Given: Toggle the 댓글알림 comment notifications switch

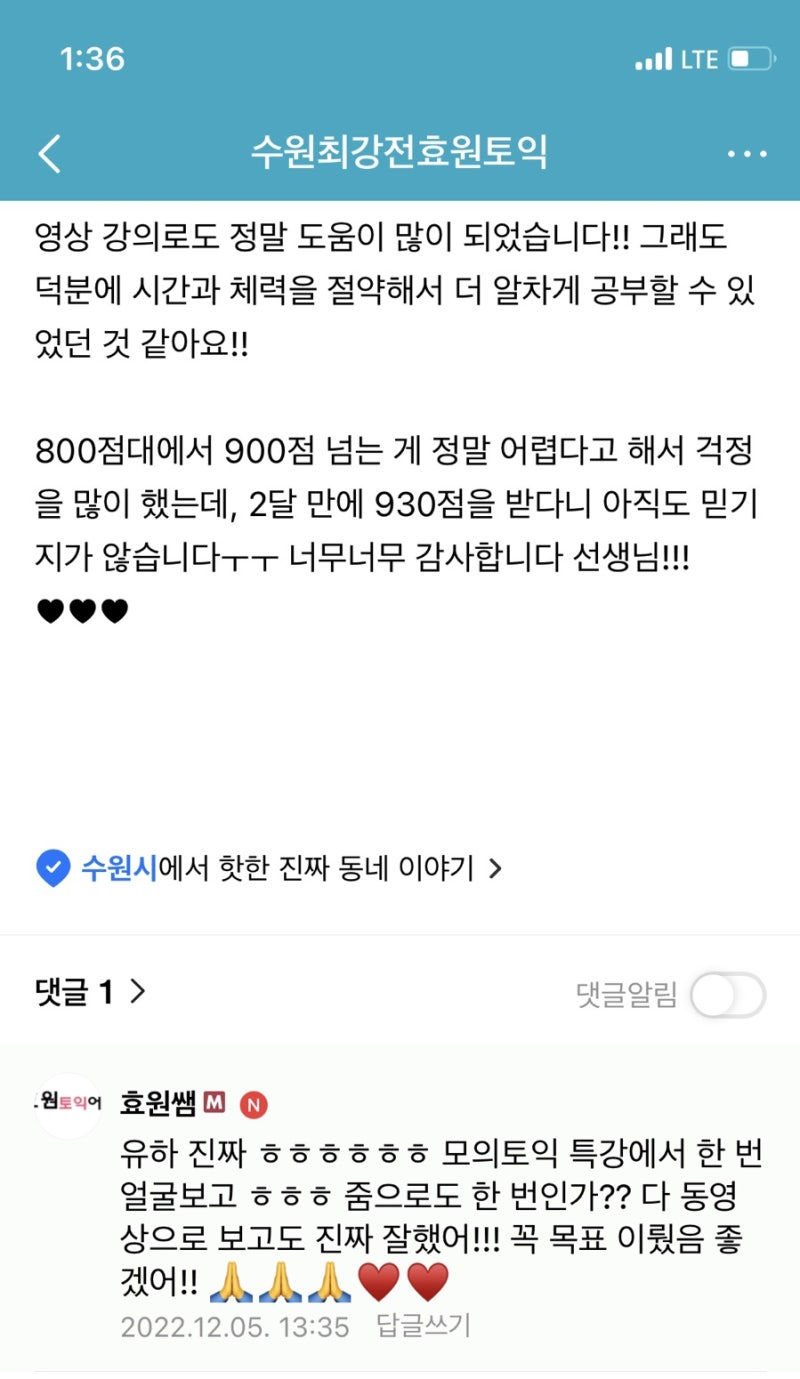Looking at the screenshot, I should 727,995.
